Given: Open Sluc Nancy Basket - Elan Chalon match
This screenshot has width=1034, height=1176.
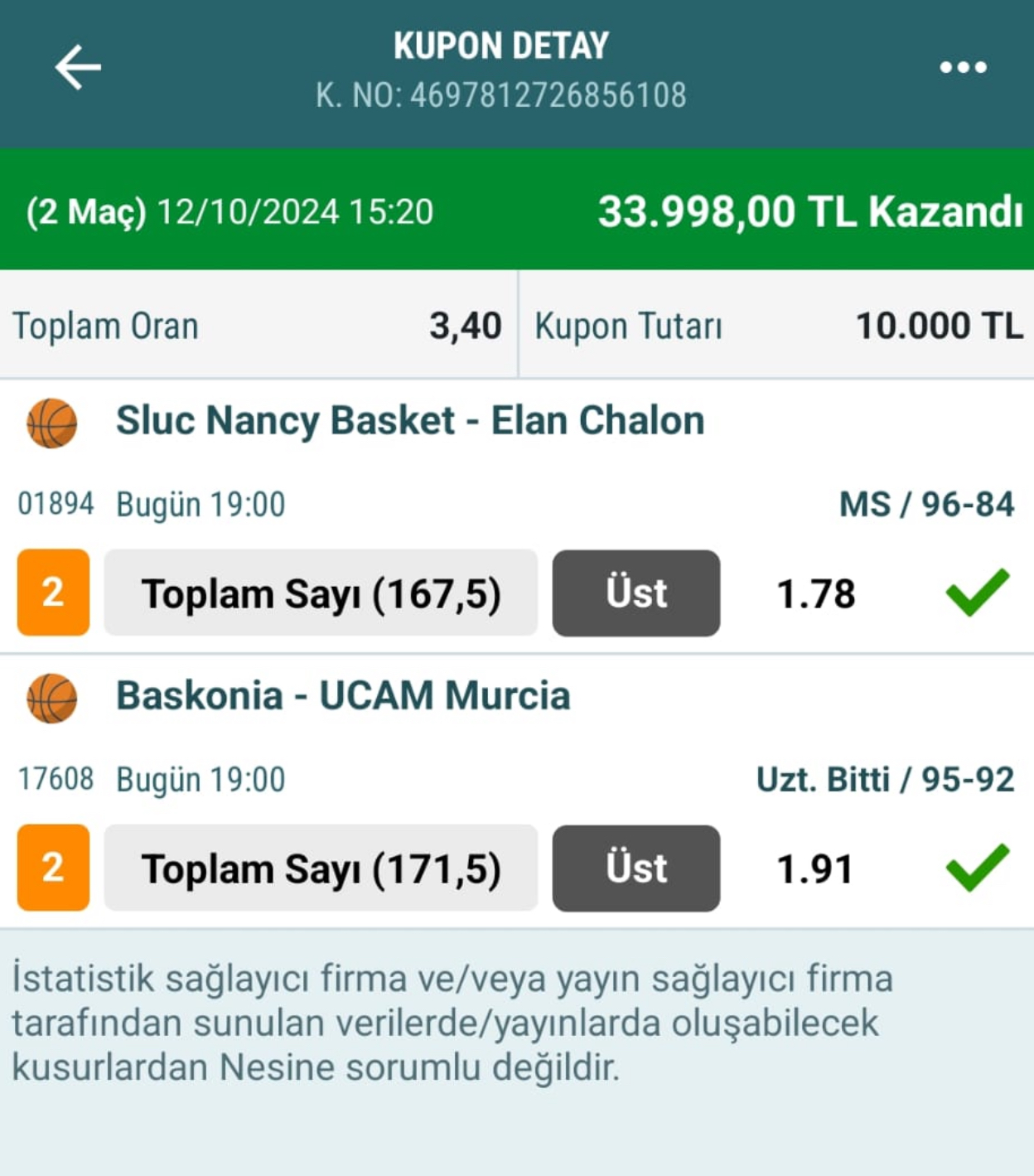Looking at the screenshot, I should click(x=409, y=421).
